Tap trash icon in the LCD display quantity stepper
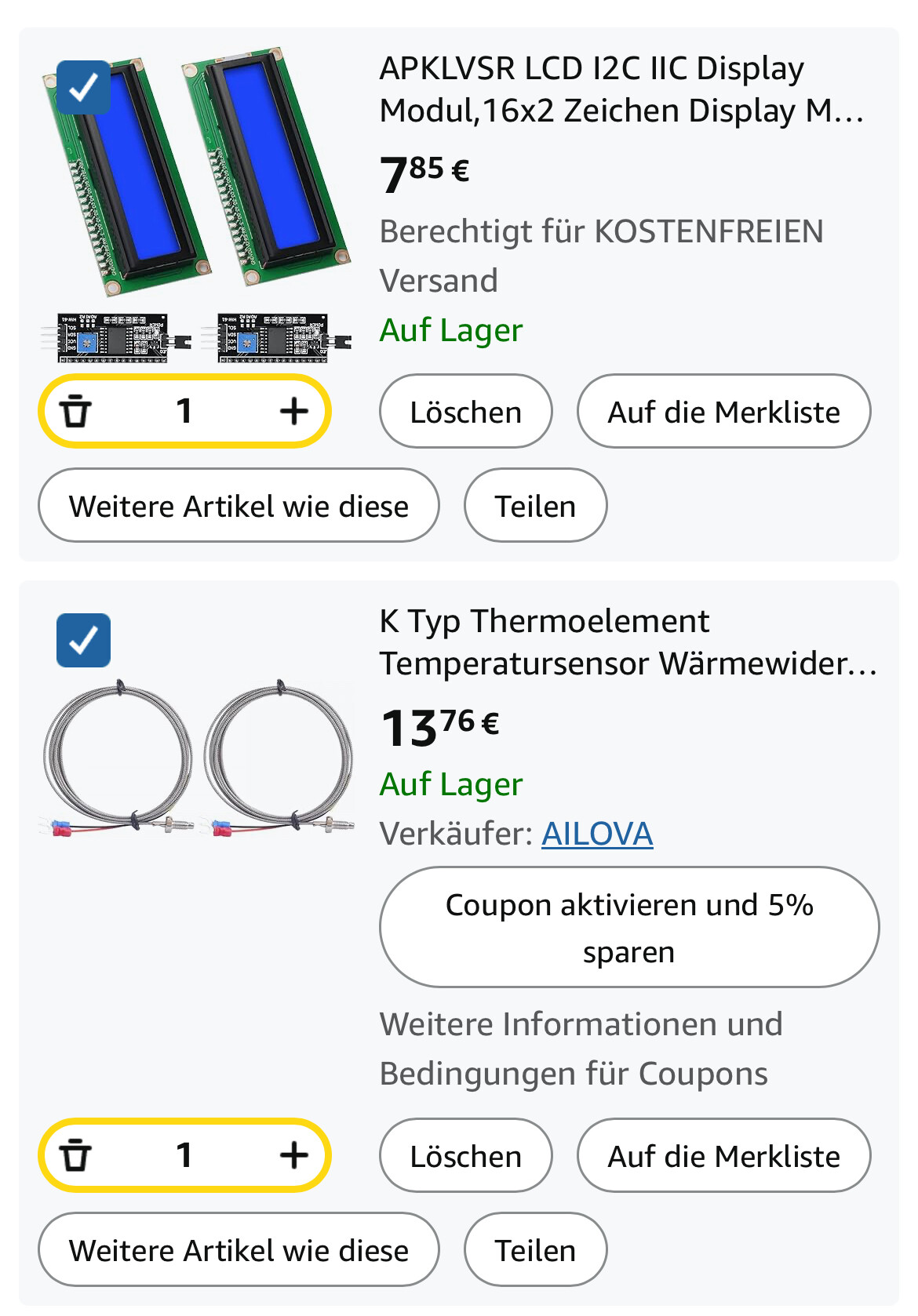The width and height of the screenshot is (918, 1316). point(76,411)
